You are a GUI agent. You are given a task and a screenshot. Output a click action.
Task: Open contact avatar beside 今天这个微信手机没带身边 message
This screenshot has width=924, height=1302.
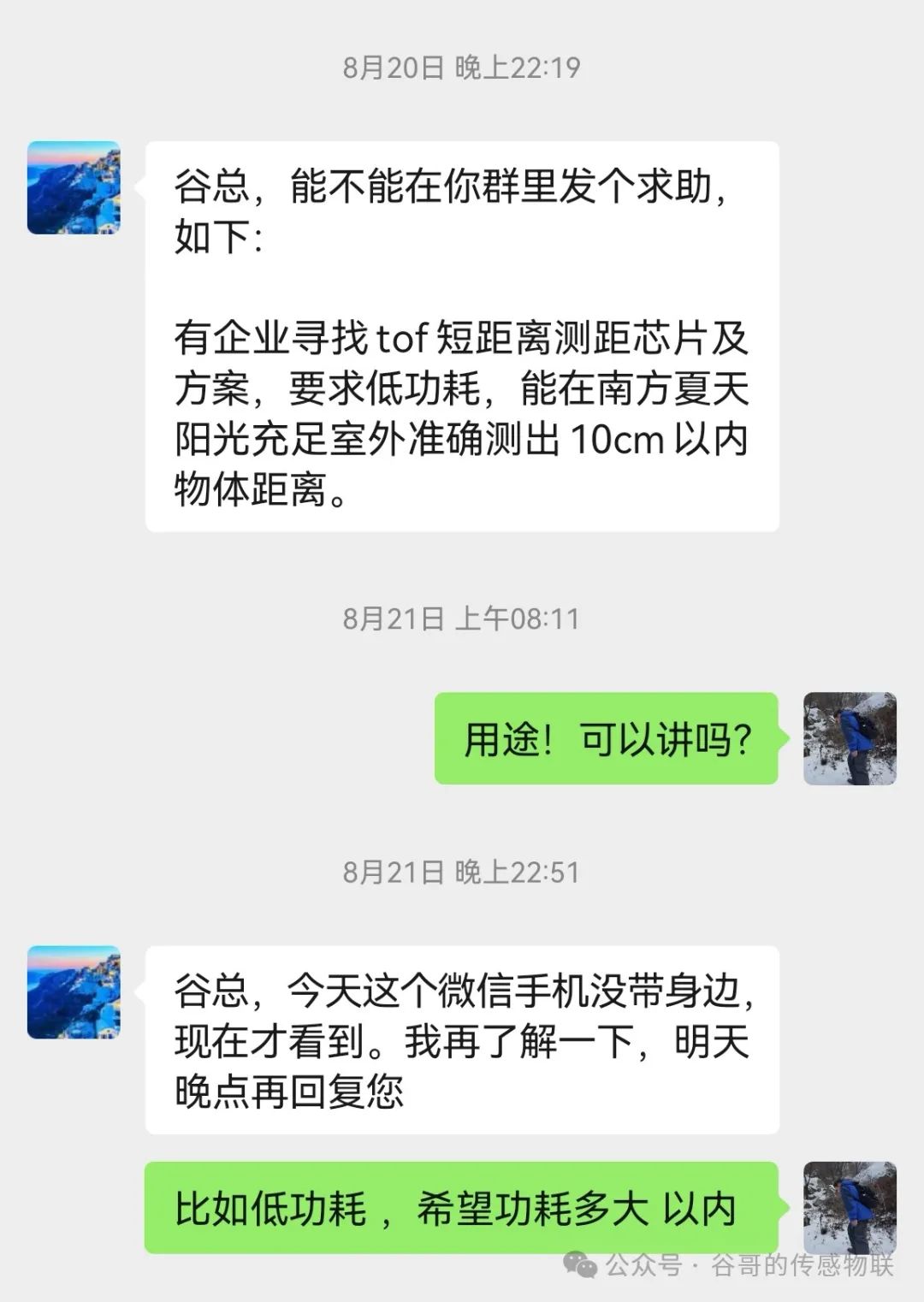point(74,992)
